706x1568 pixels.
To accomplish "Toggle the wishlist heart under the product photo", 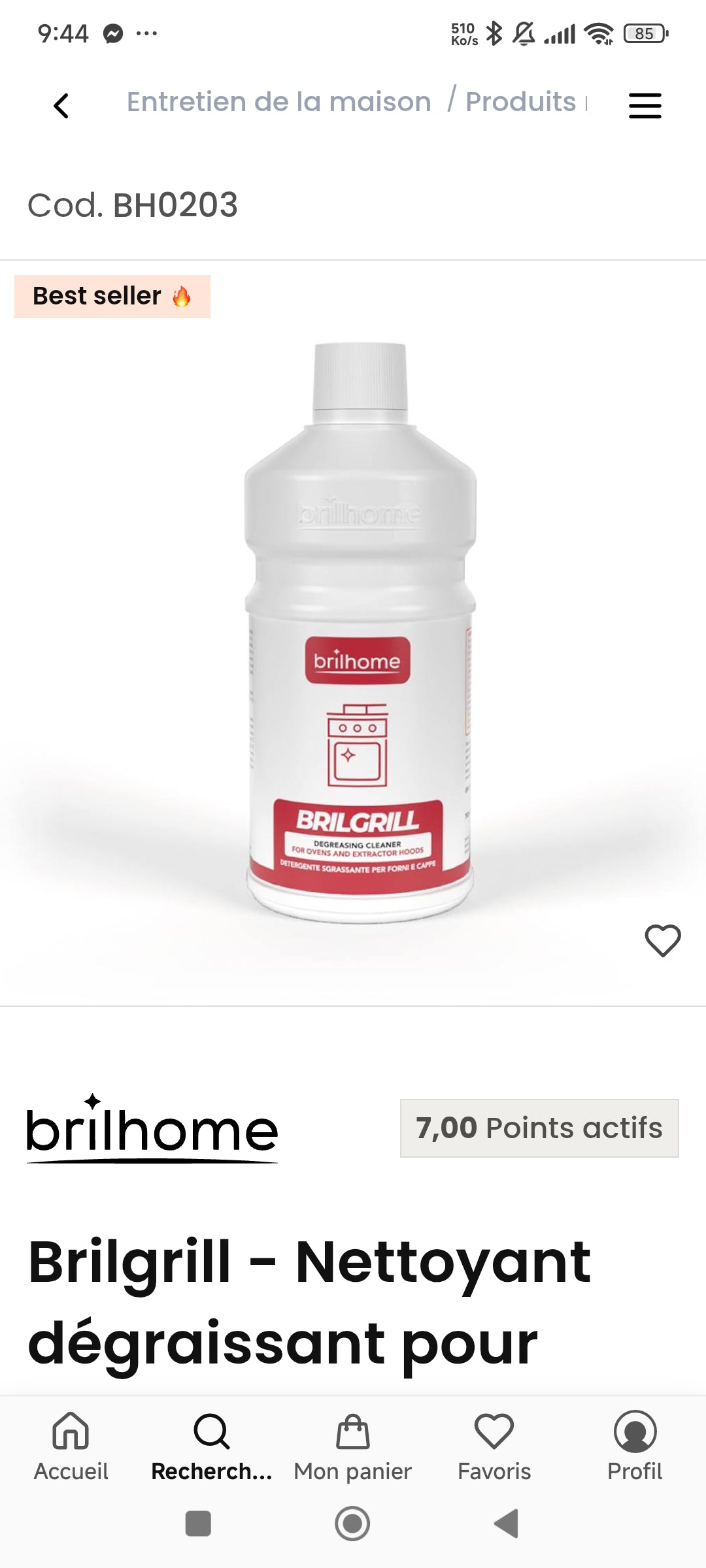I will point(662,942).
